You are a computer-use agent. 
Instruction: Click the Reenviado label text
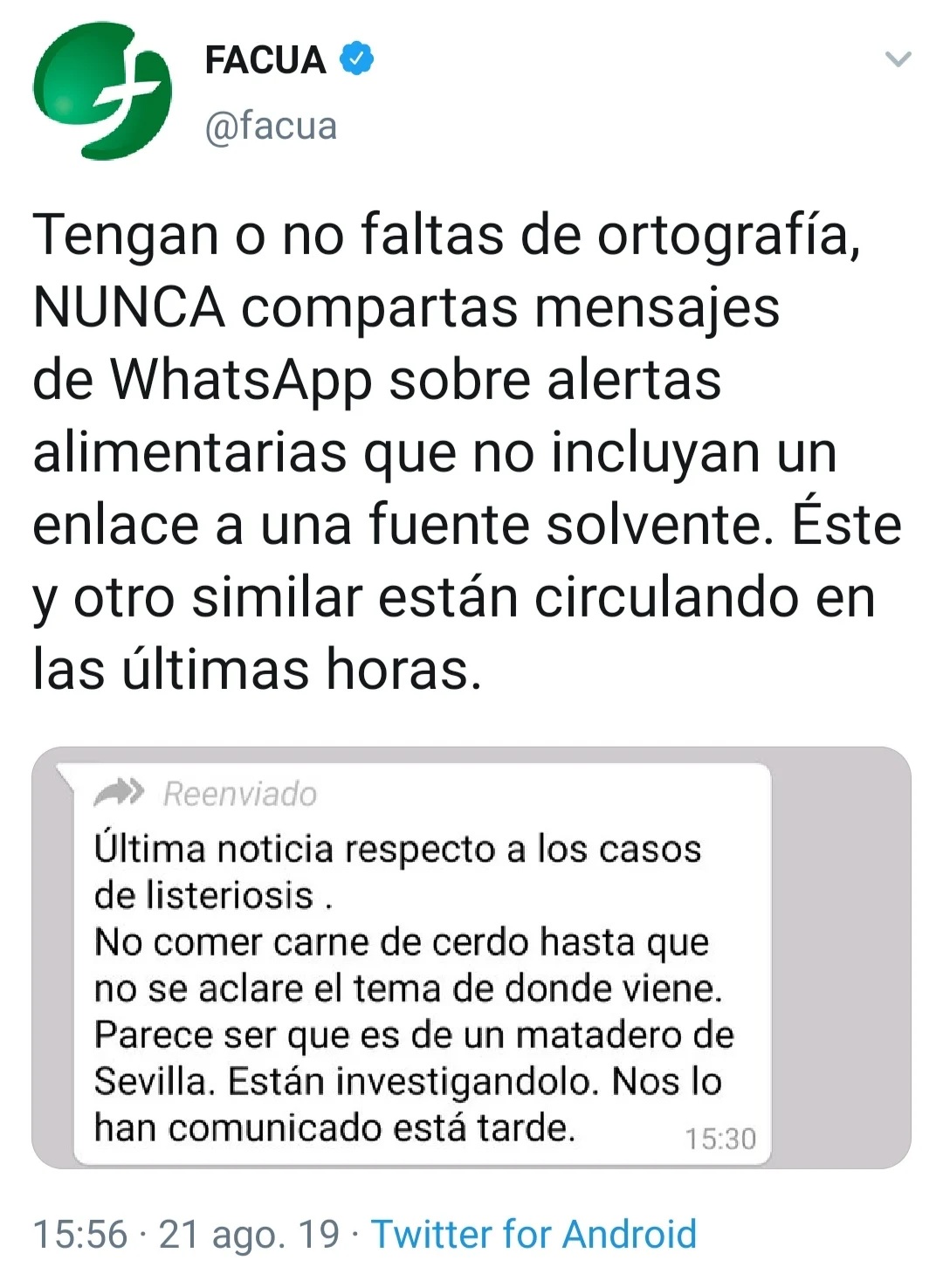(x=239, y=795)
